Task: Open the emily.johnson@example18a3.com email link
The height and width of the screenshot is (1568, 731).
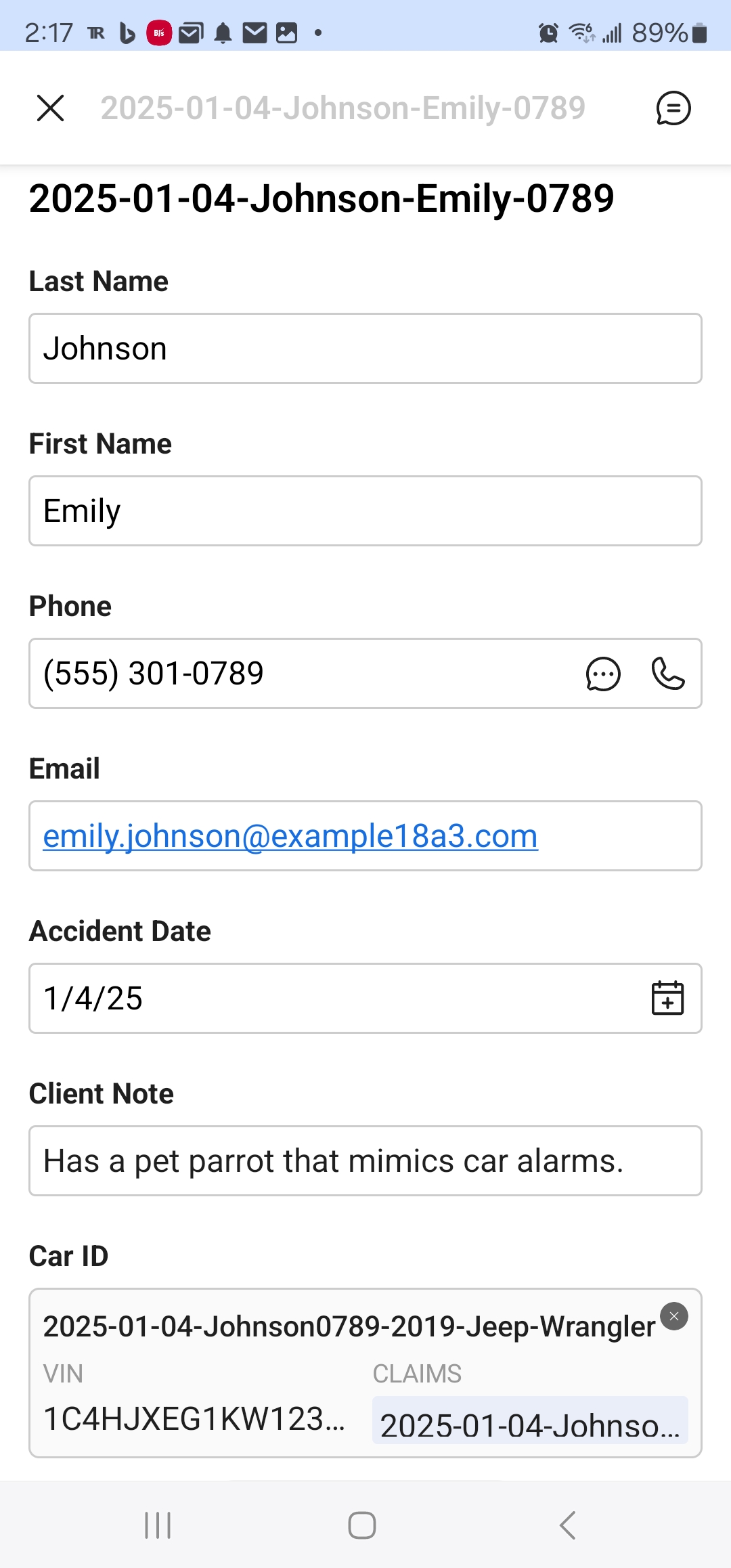Action: click(290, 836)
